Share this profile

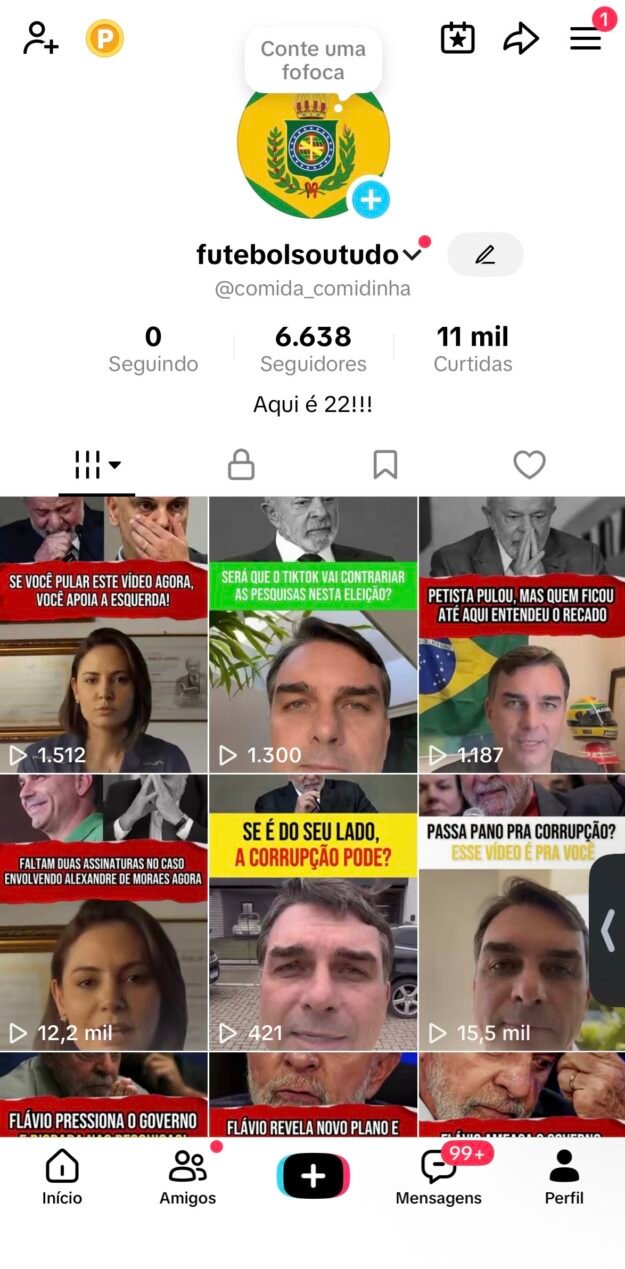click(x=521, y=39)
